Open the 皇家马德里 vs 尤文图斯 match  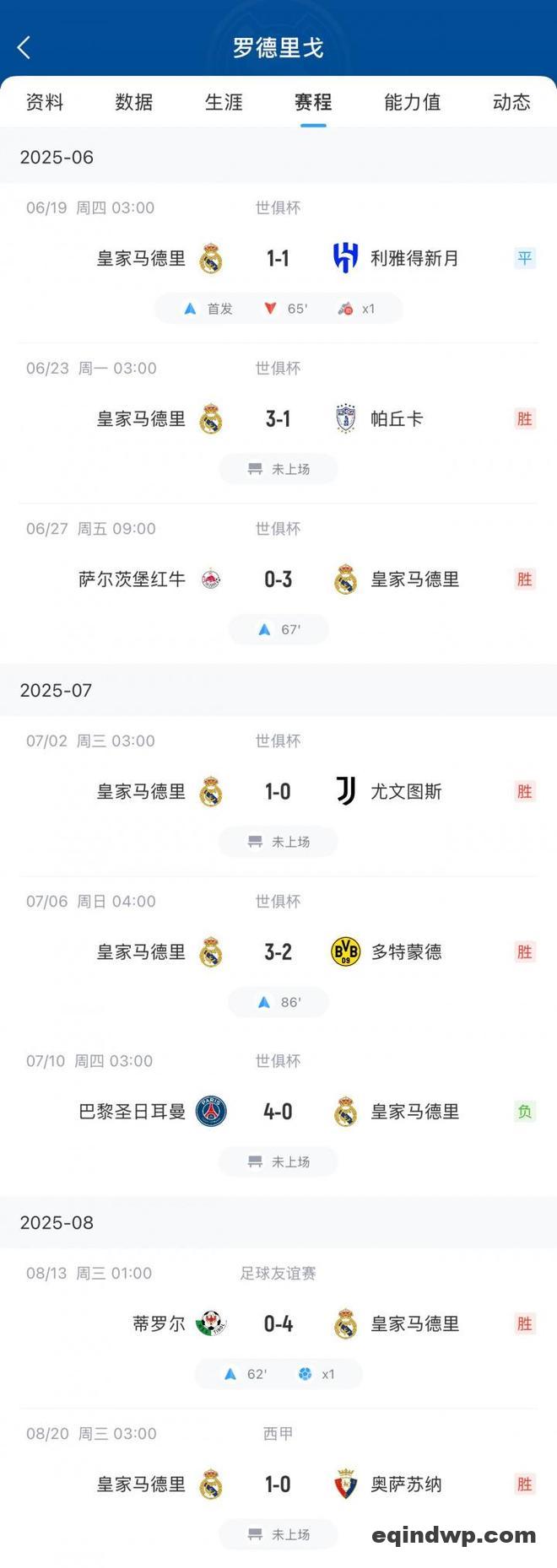coord(278,792)
